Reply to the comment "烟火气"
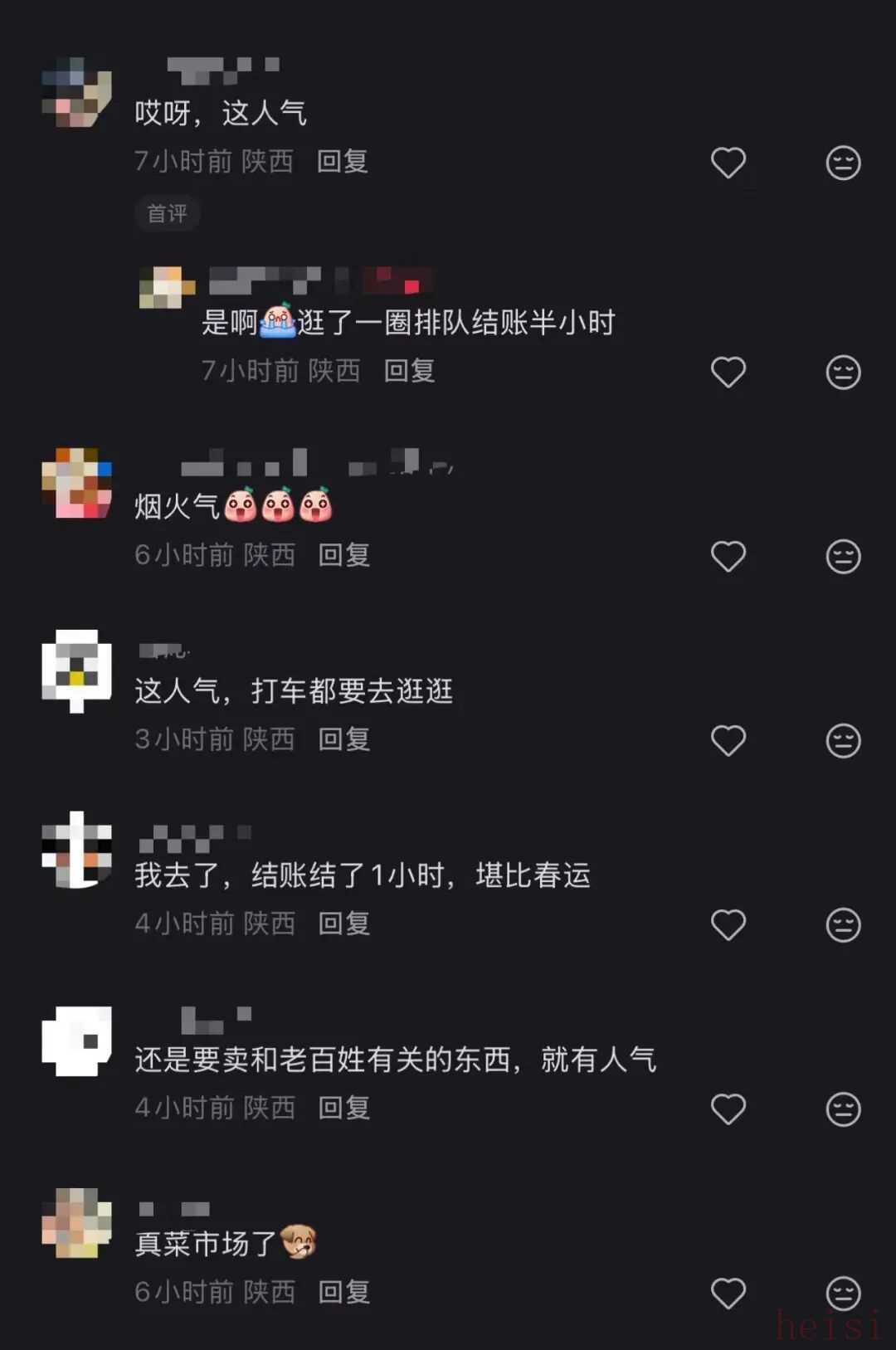Viewport: 896px width, 1350px height. coord(344,555)
